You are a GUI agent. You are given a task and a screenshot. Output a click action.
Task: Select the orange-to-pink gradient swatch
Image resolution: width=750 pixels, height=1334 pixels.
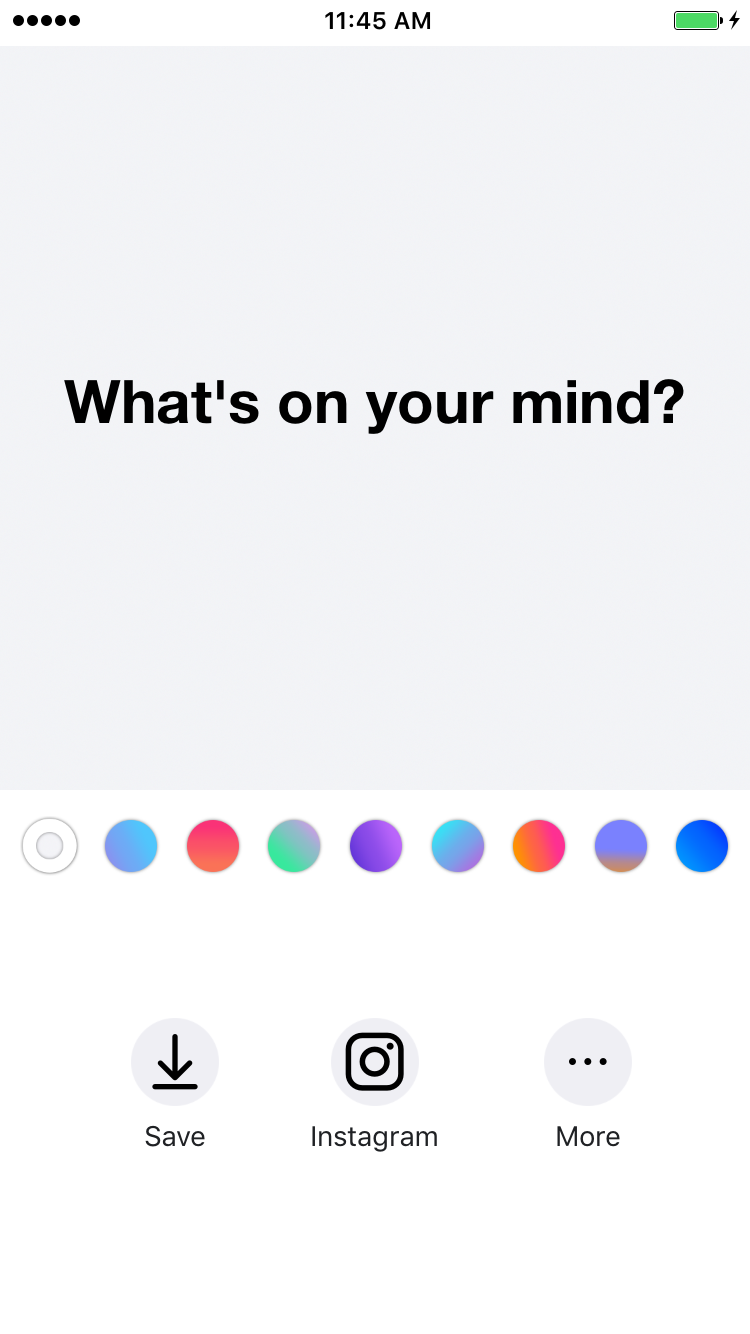click(539, 846)
